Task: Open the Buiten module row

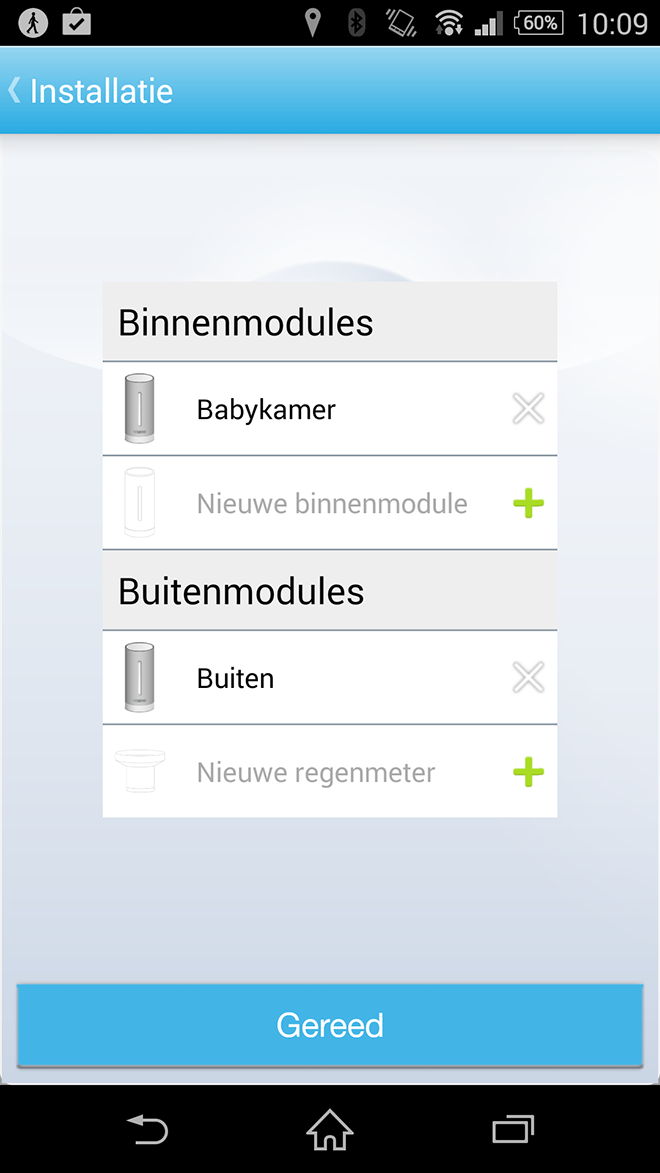Action: coord(329,677)
